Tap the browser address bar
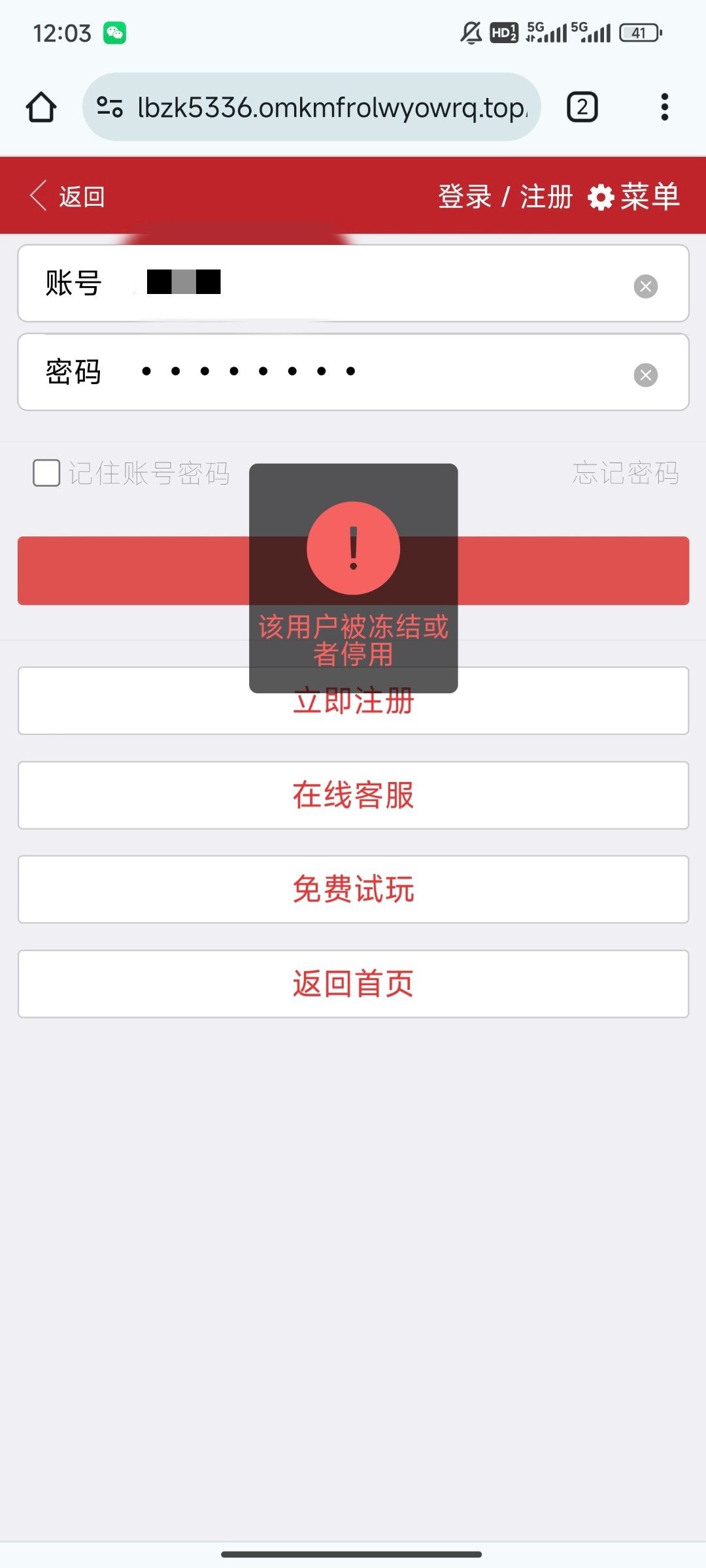 pyautogui.click(x=311, y=107)
